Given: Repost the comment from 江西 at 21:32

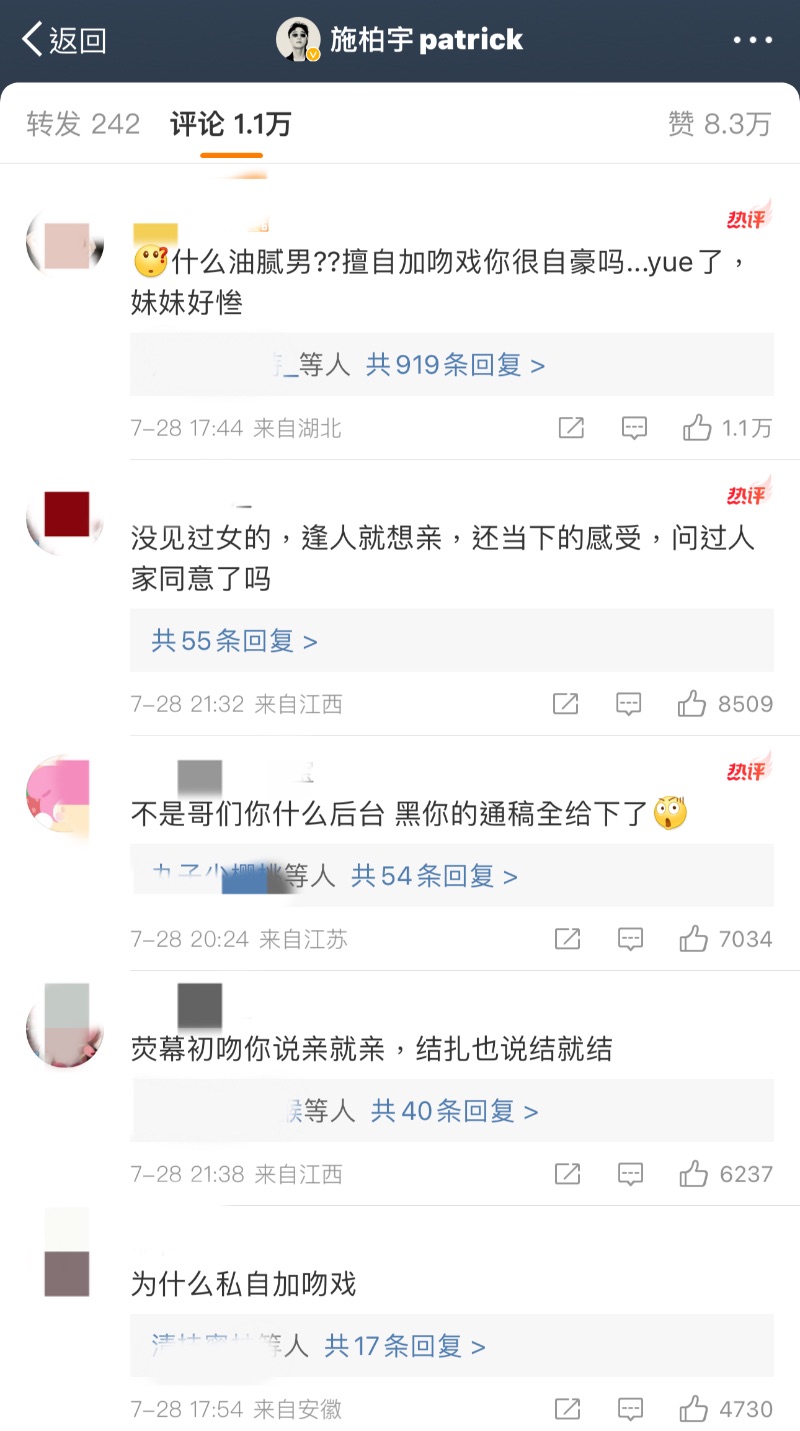Looking at the screenshot, I should (x=566, y=704).
